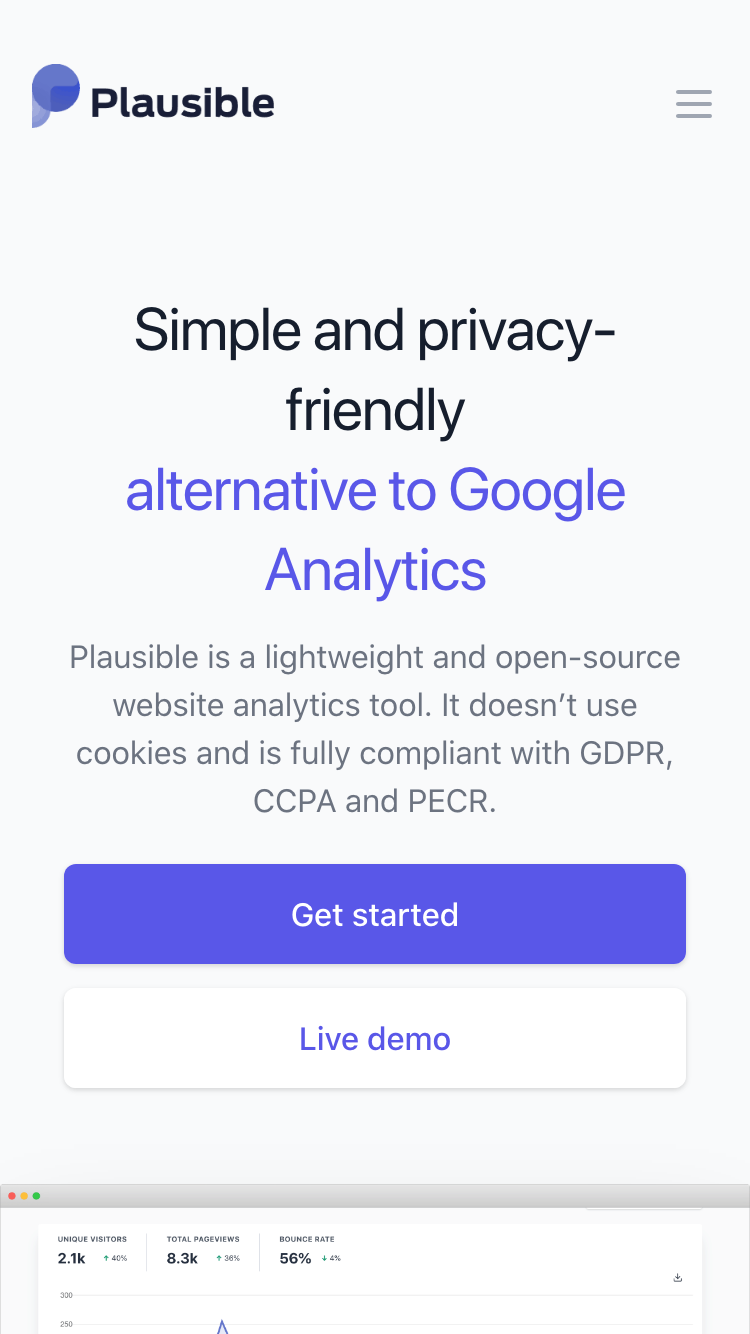This screenshot has width=750, height=1334.
Task: Go to Plausible homepage via logo
Action: [x=153, y=97]
